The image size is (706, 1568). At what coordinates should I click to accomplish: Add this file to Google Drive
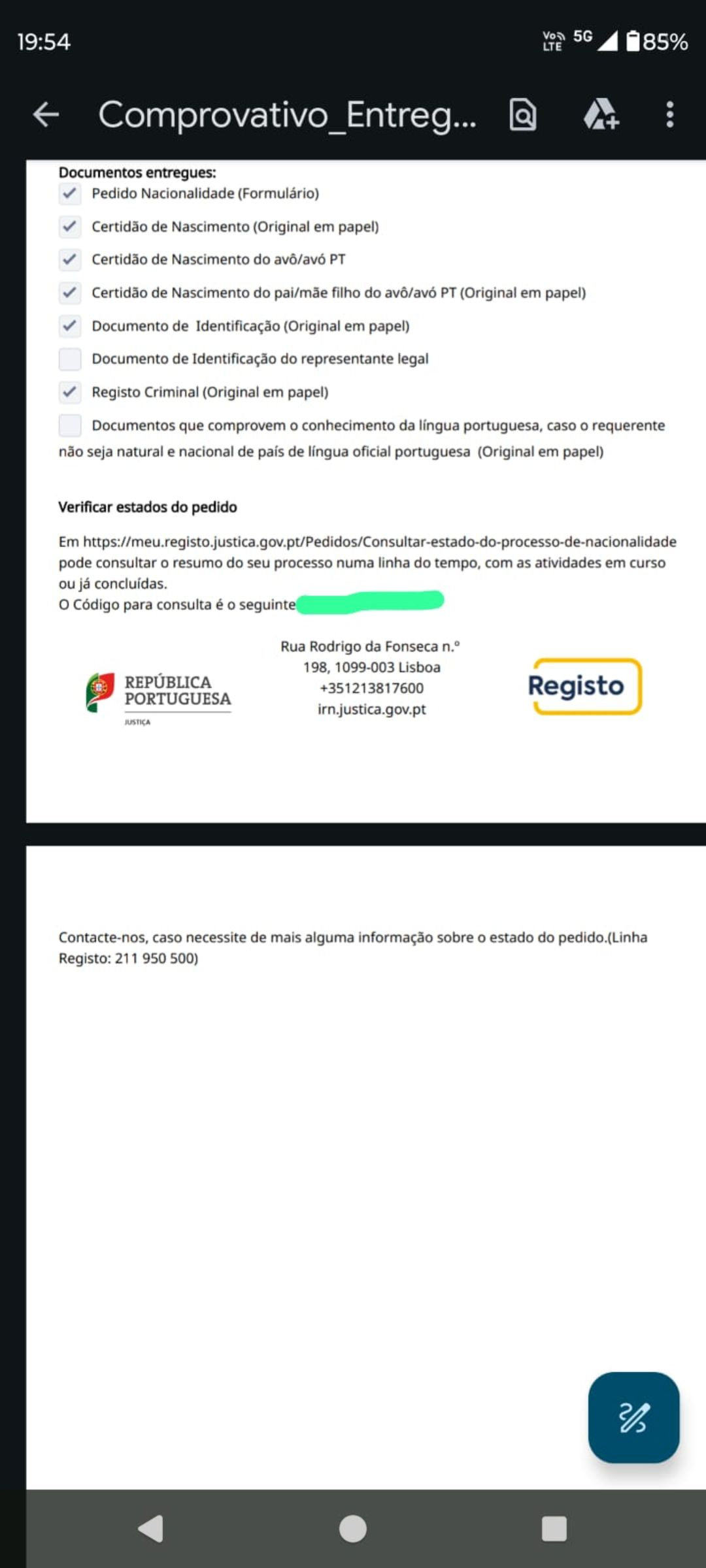(601, 115)
